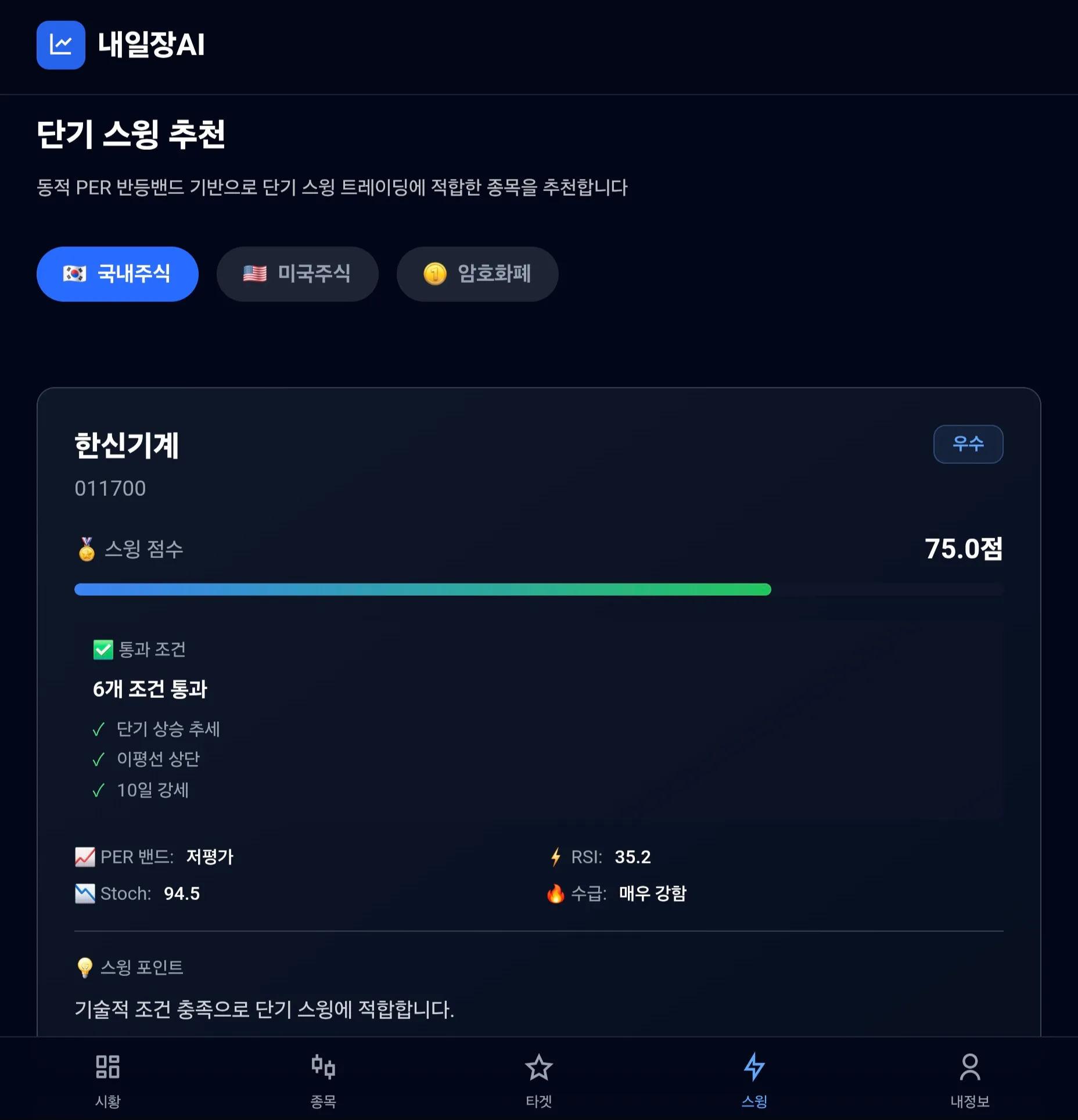Open 내정보 profile icon

click(x=969, y=1067)
